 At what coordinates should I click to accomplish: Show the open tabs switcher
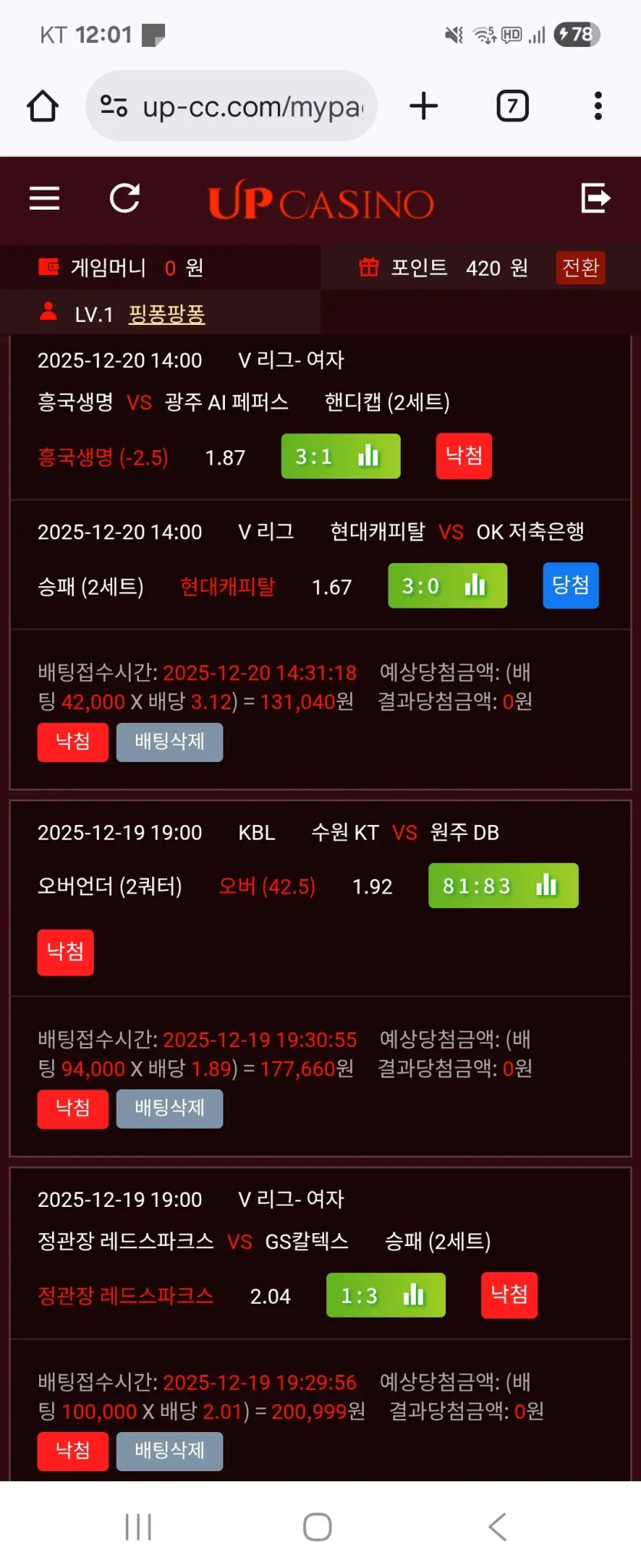click(513, 106)
